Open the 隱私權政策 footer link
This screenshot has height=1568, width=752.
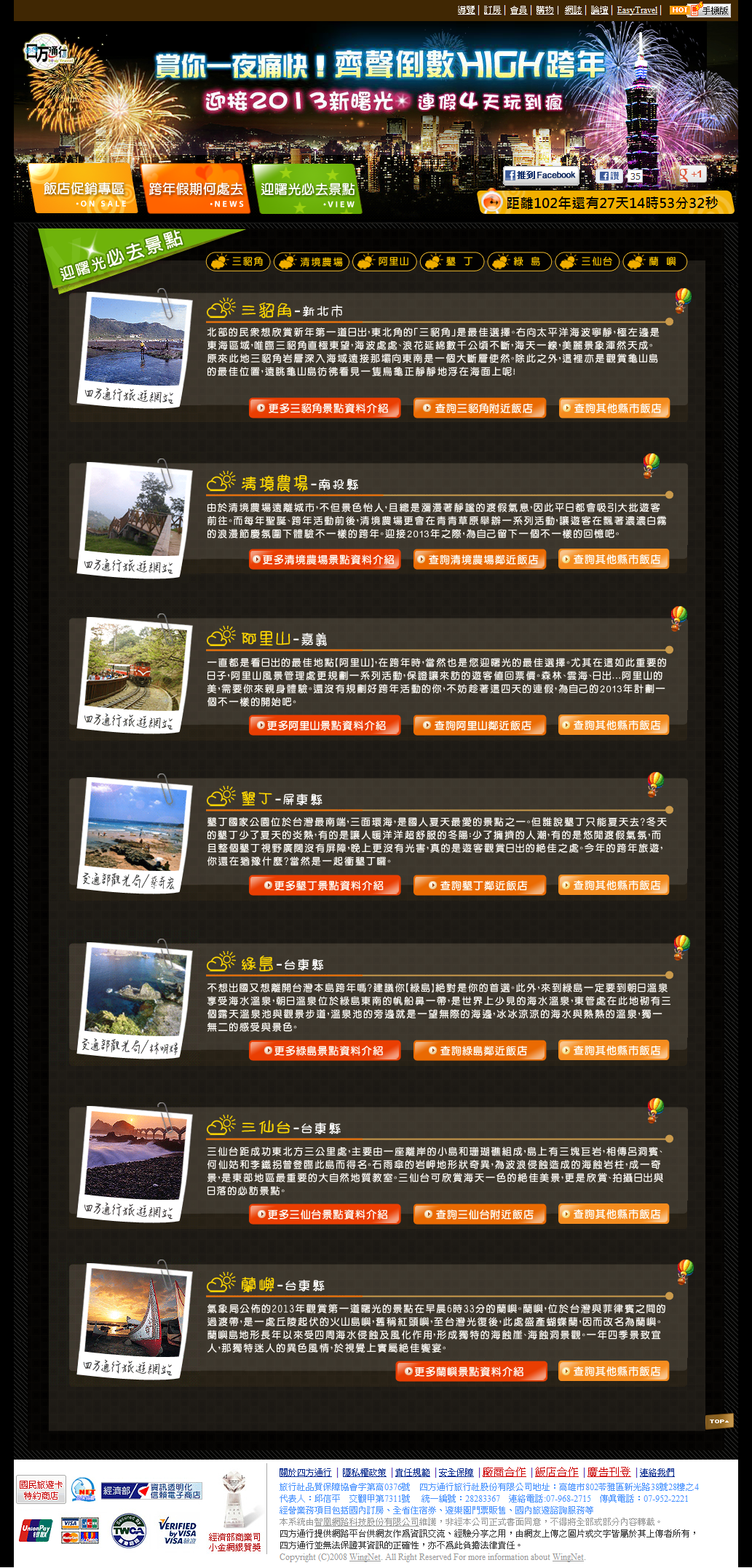pyautogui.click(x=365, y=1473)
